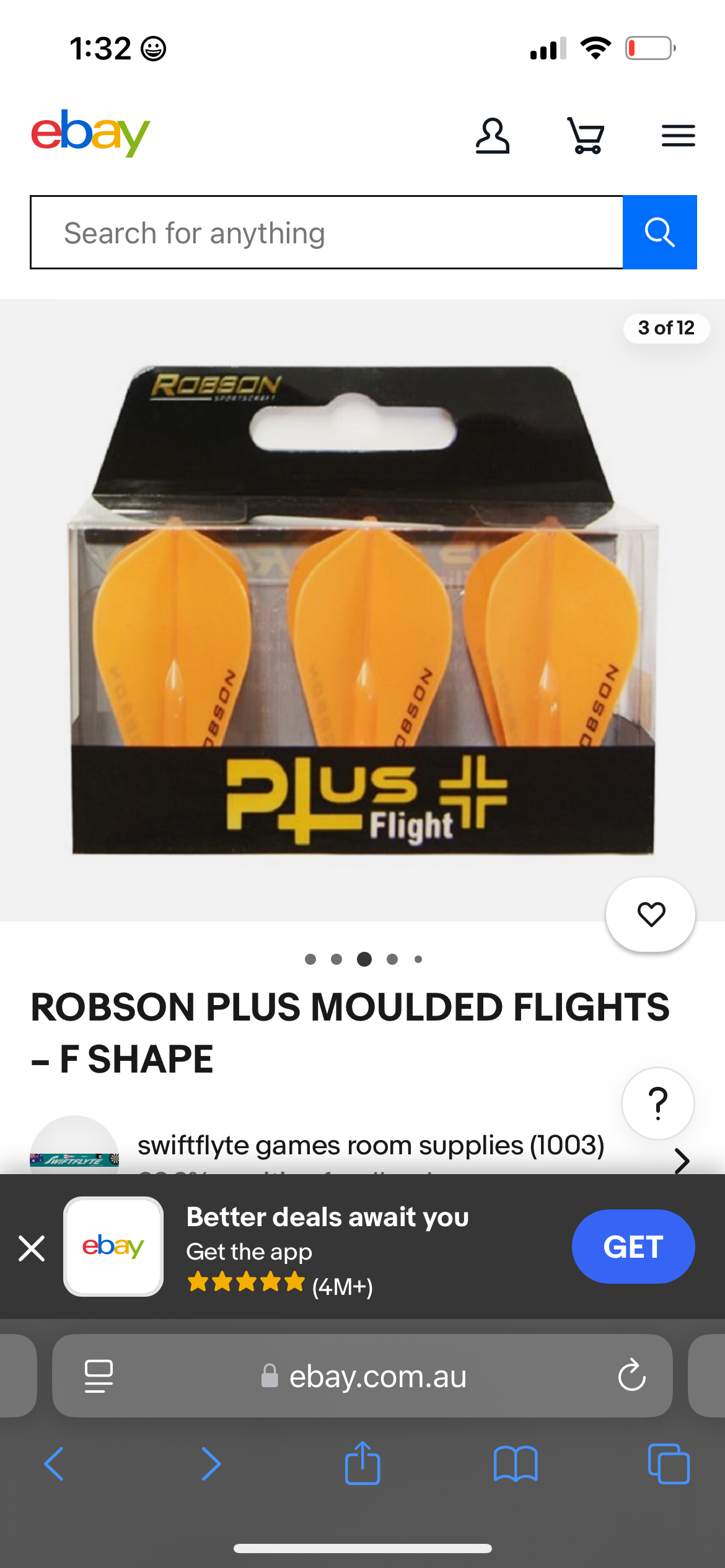Open the Robson Plus Flights product image
This screenshot has height=1568, width=725.
point(362,610)
